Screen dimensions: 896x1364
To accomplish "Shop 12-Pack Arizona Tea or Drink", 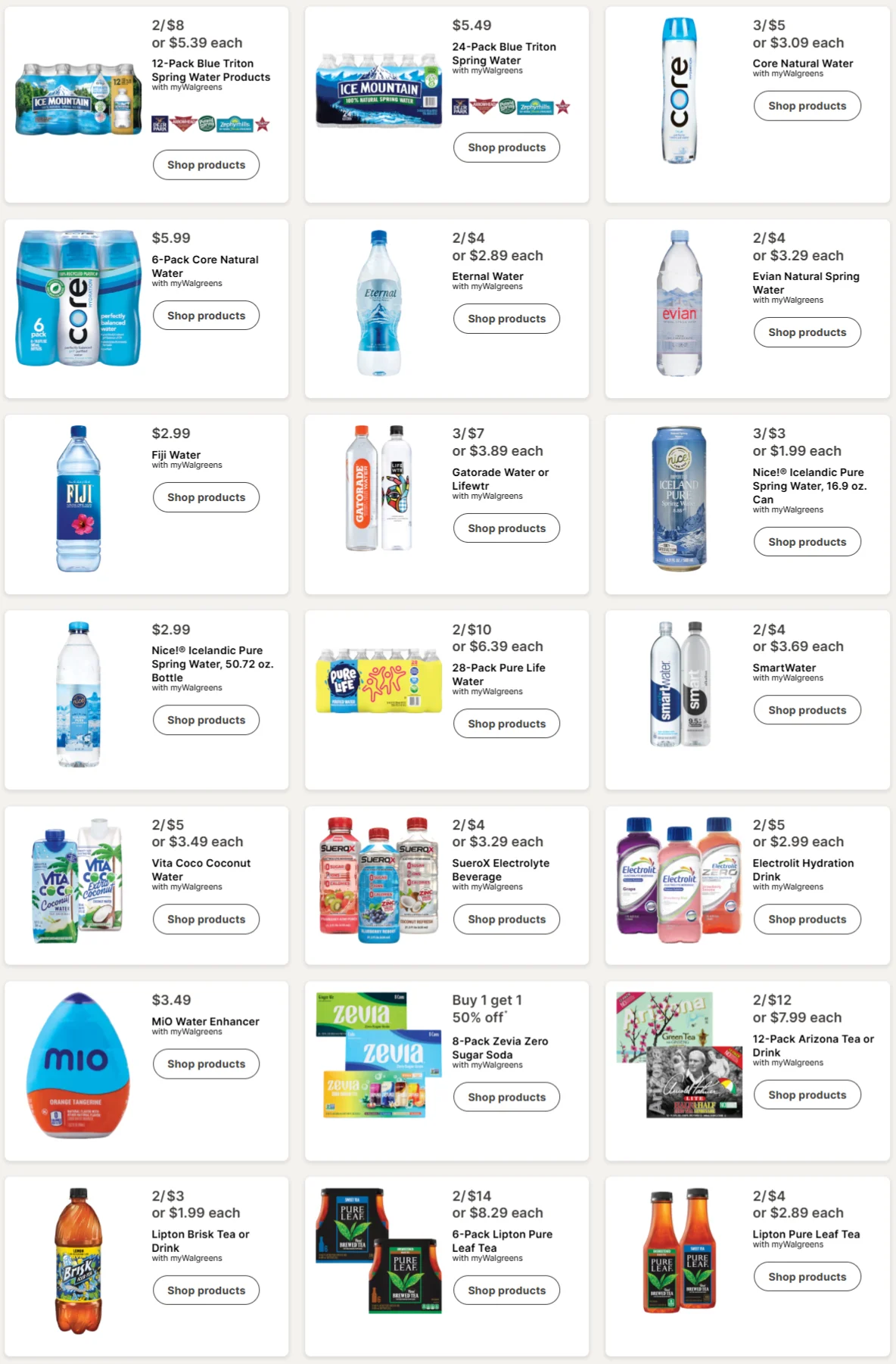I will (x=807, y=1095).
